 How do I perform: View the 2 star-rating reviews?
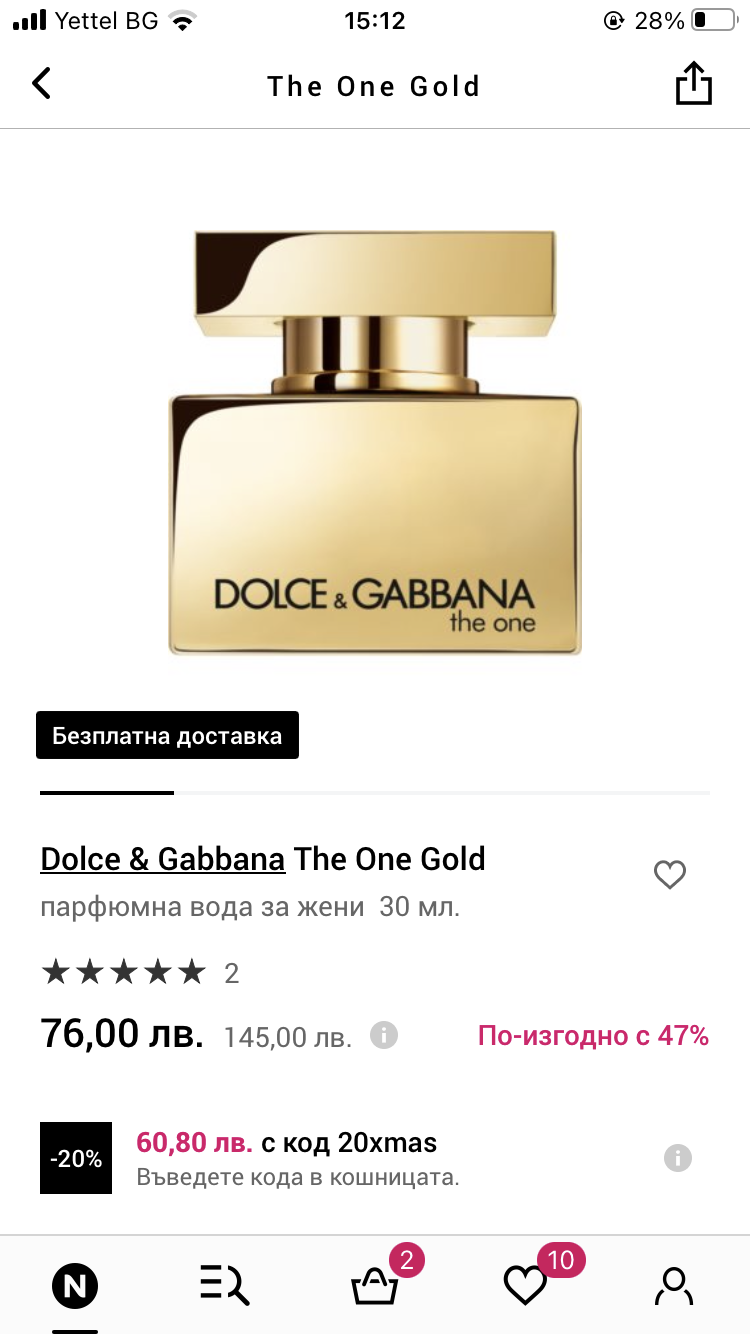coord(140,972)
